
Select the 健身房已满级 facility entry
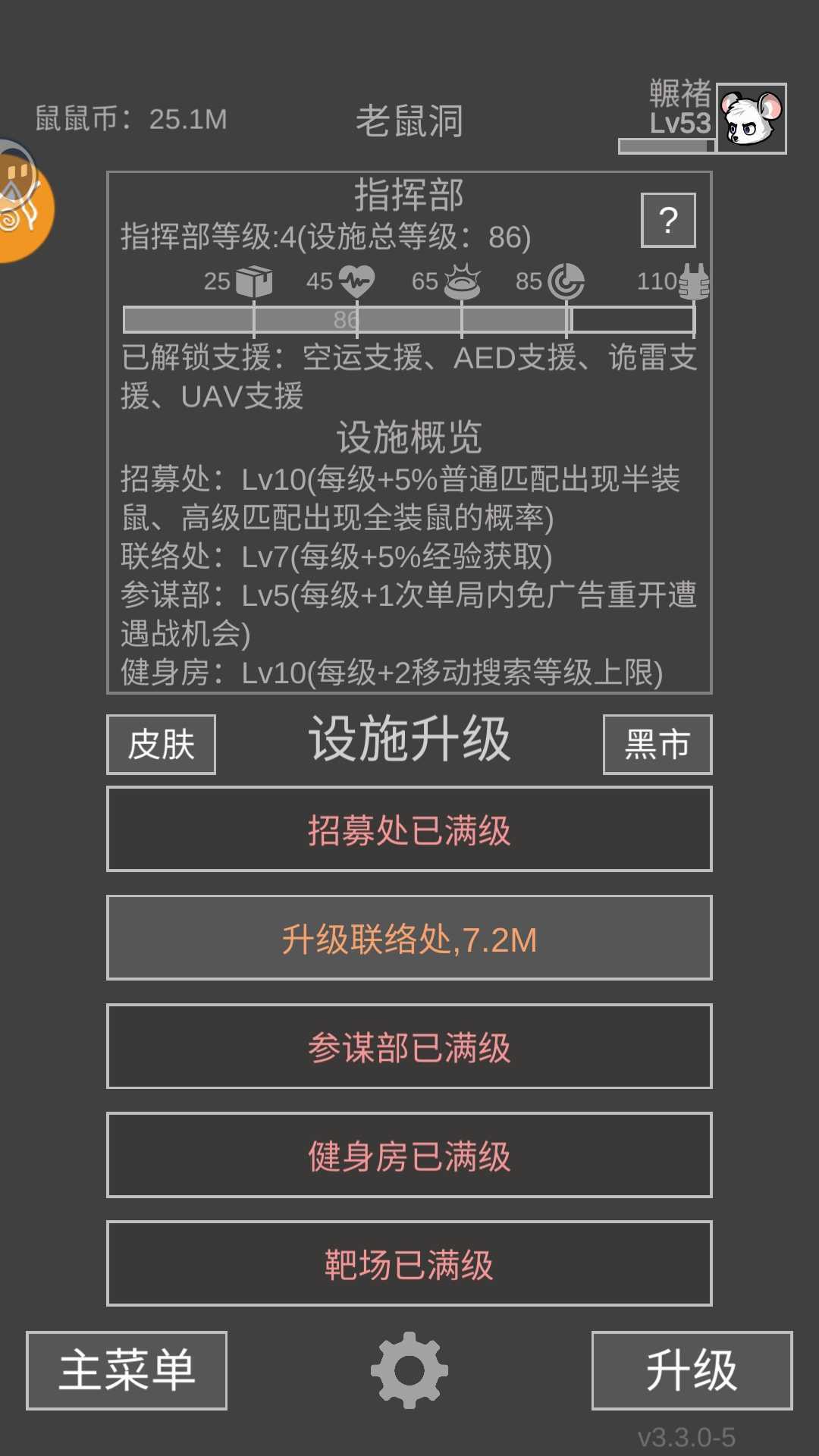[x=409, y=1156]
